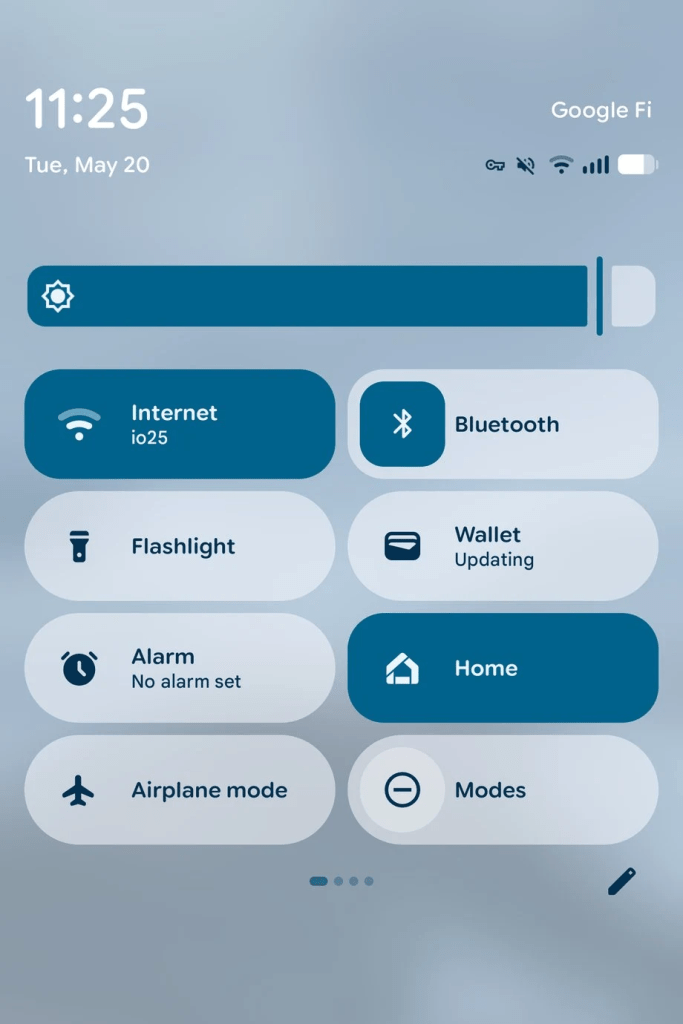Set the brightness slider level
683x1024 pixels.
click(x=340, y=296)
